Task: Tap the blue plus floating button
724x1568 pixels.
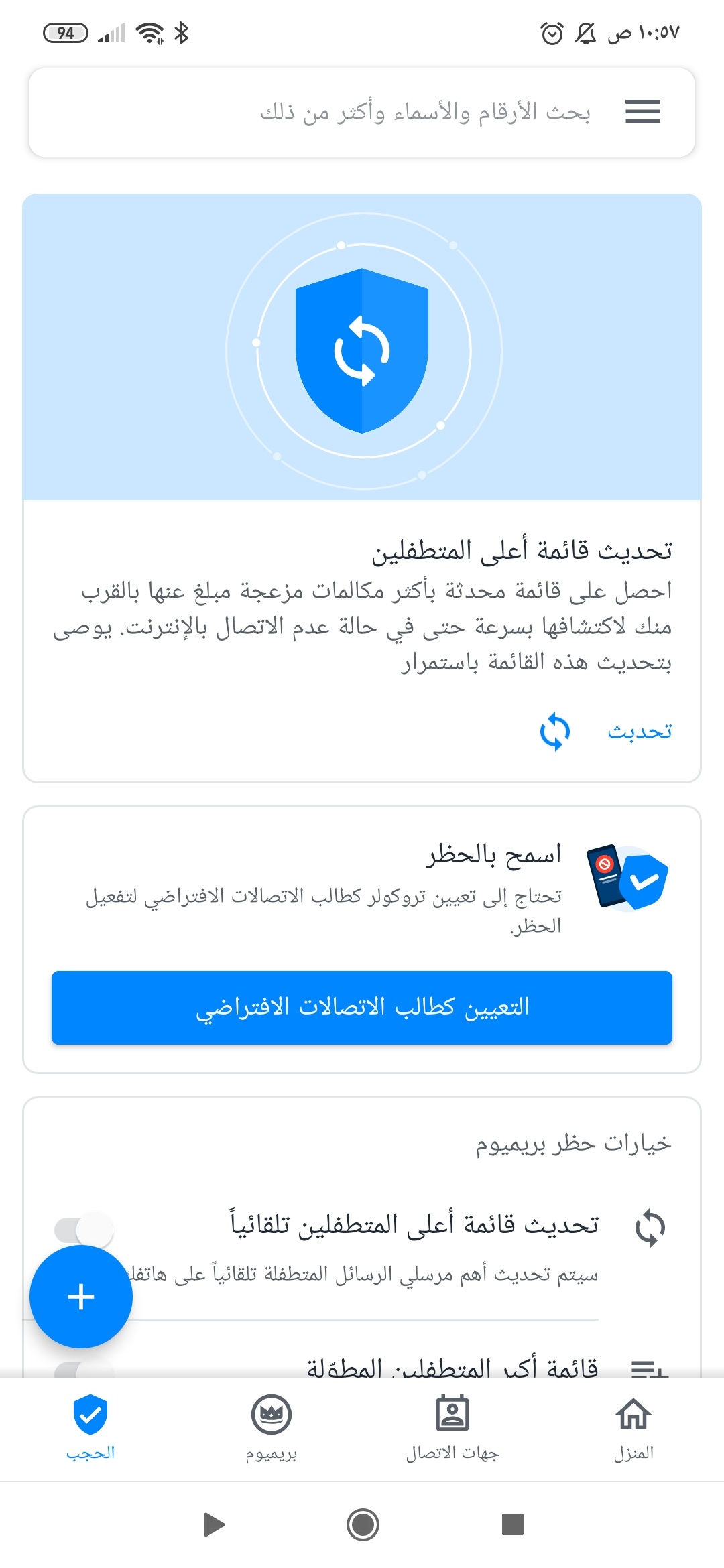Action: [81, 1297]
